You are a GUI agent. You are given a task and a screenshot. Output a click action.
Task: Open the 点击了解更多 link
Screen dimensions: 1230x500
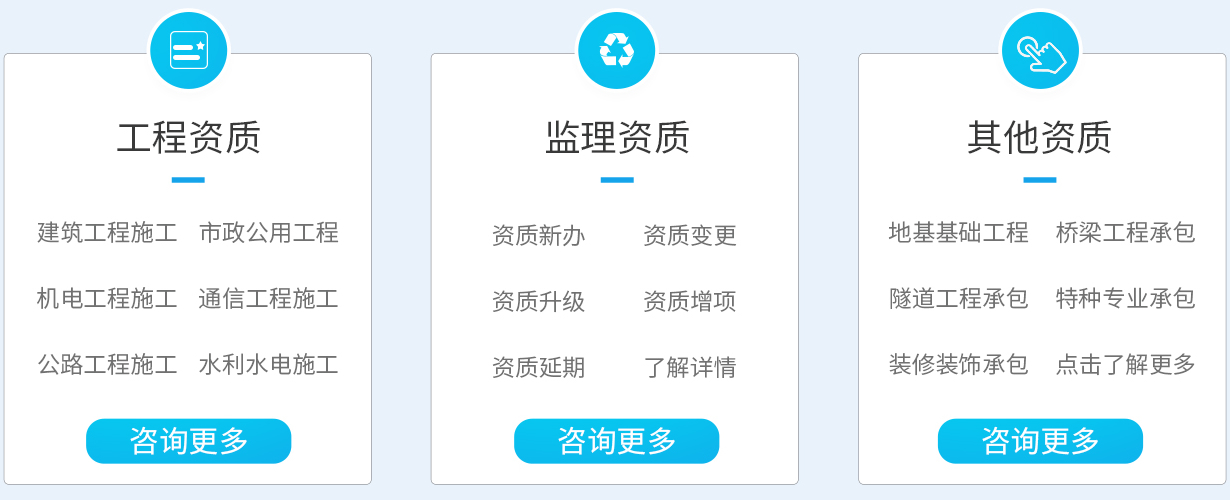(1125, 364)
